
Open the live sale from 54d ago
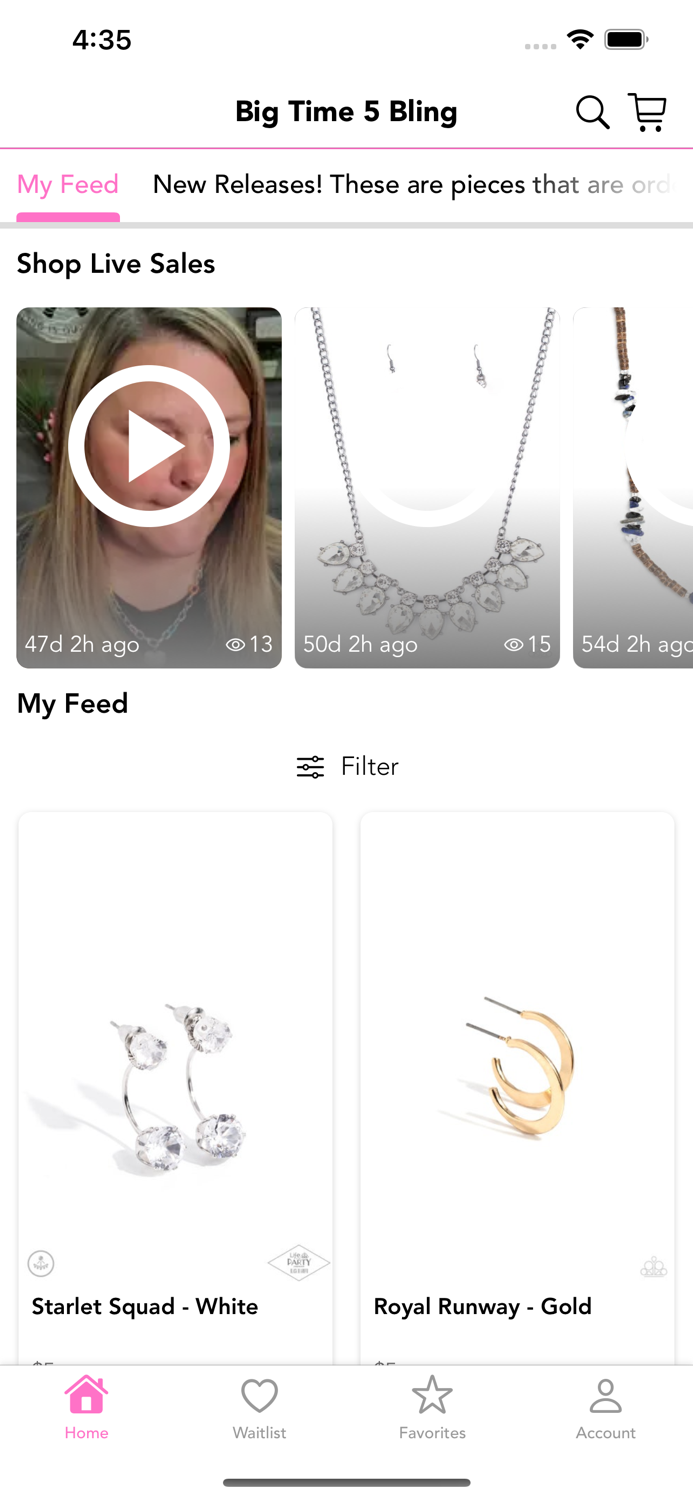pyautogui.click(x=633, y=487)
